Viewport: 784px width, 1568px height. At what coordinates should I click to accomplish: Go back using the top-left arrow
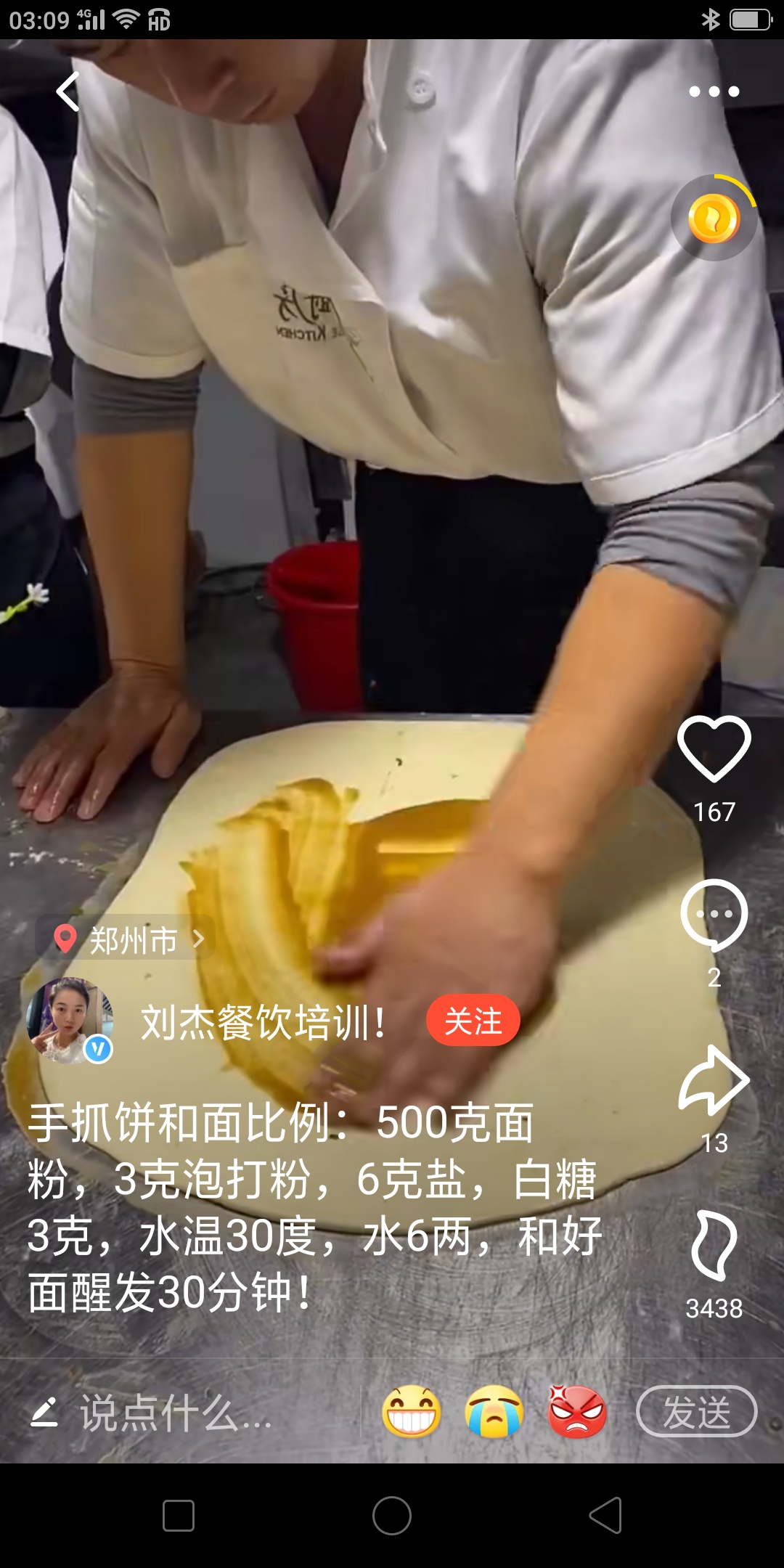[x=68, y=92]
